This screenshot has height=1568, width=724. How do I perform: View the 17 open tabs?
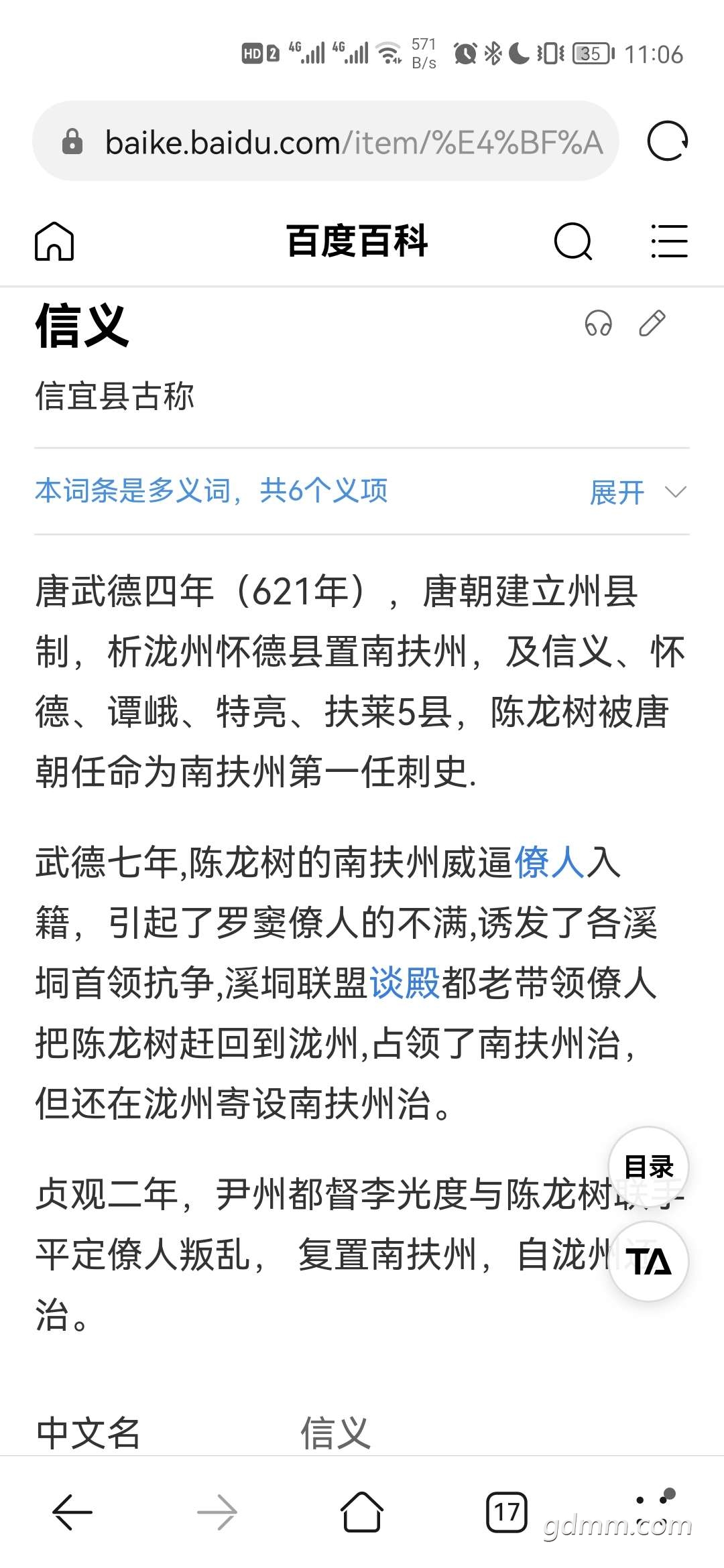pyautogui.click(x=507, y=1512)
